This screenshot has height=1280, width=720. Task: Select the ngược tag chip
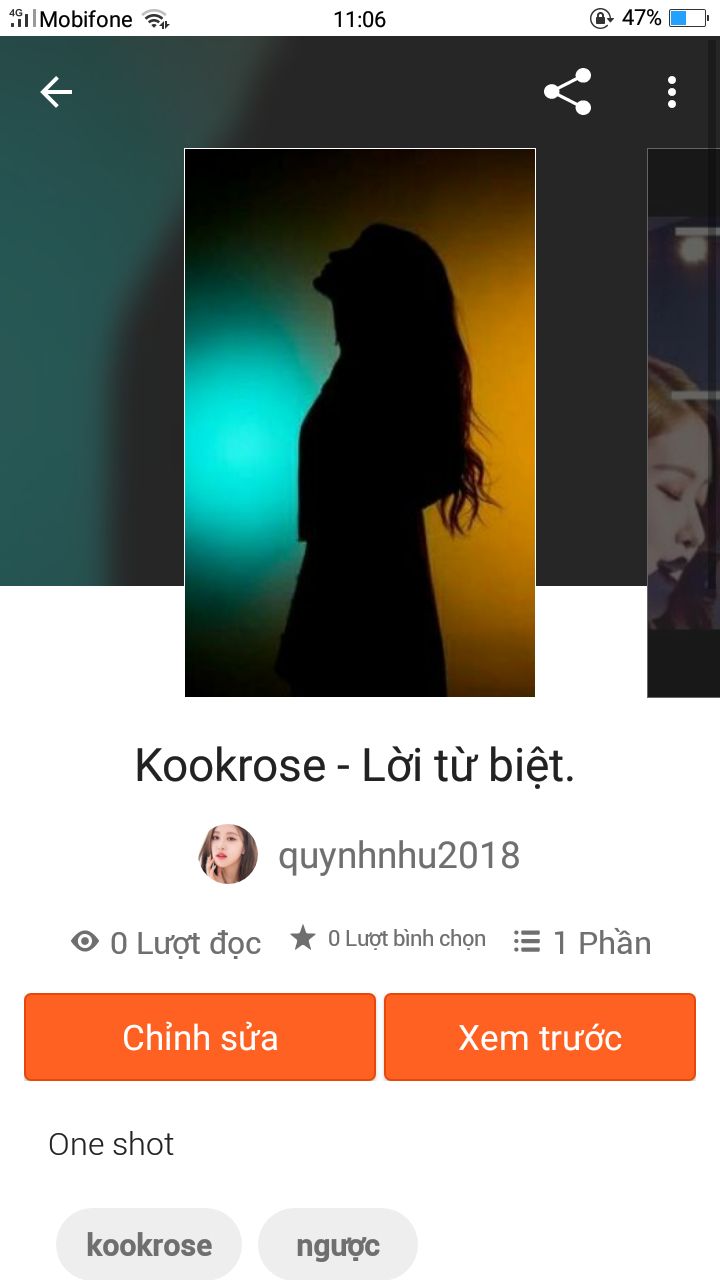tap(338, 1245)
